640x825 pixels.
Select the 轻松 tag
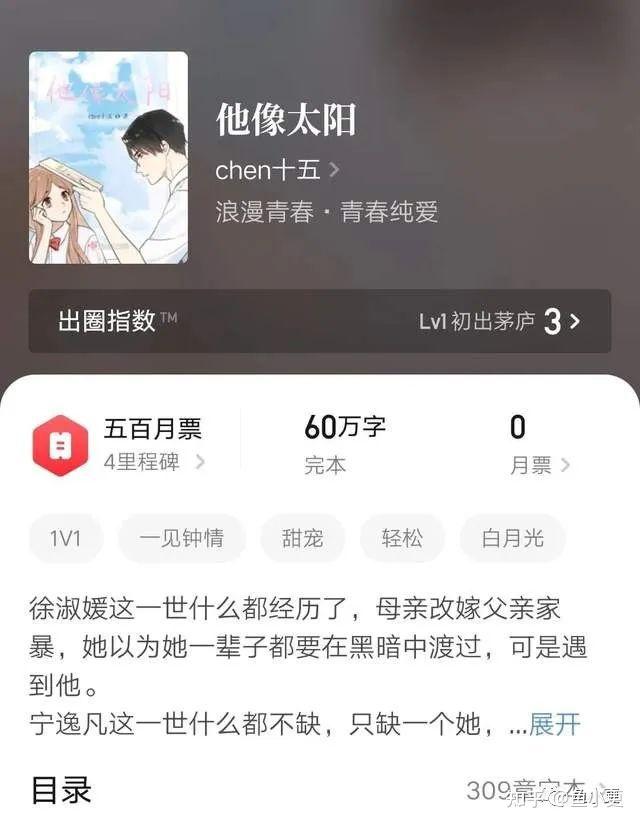[402, 538]
